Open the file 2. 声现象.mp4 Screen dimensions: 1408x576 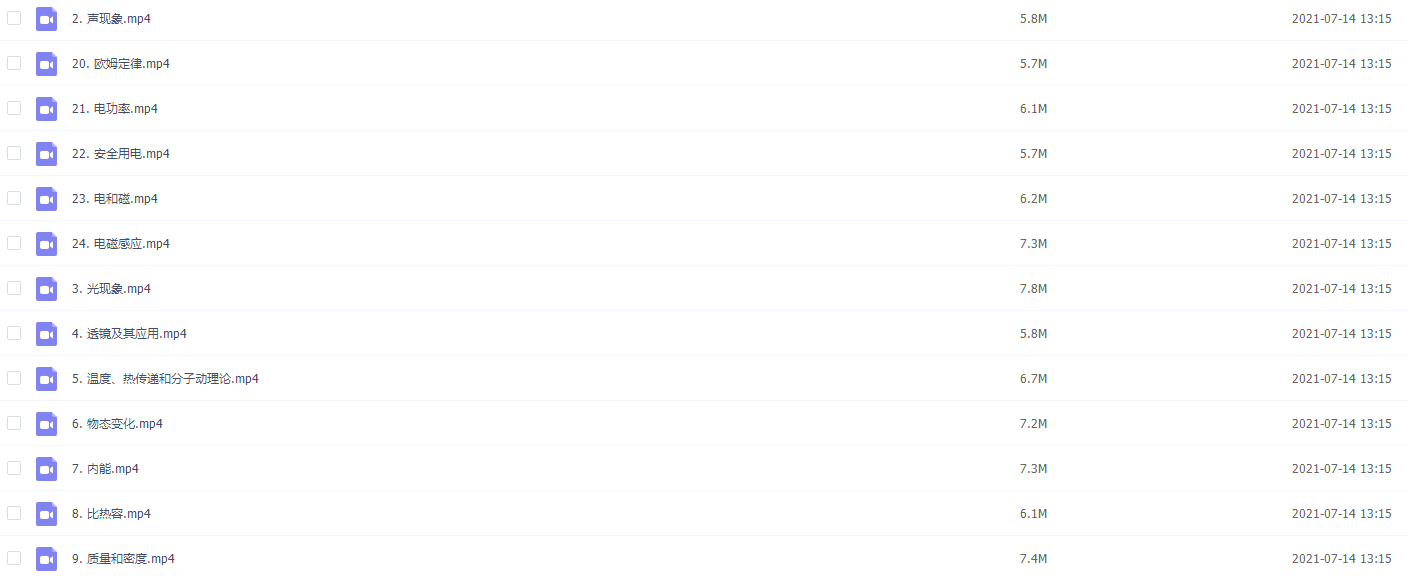coord(111,19)
